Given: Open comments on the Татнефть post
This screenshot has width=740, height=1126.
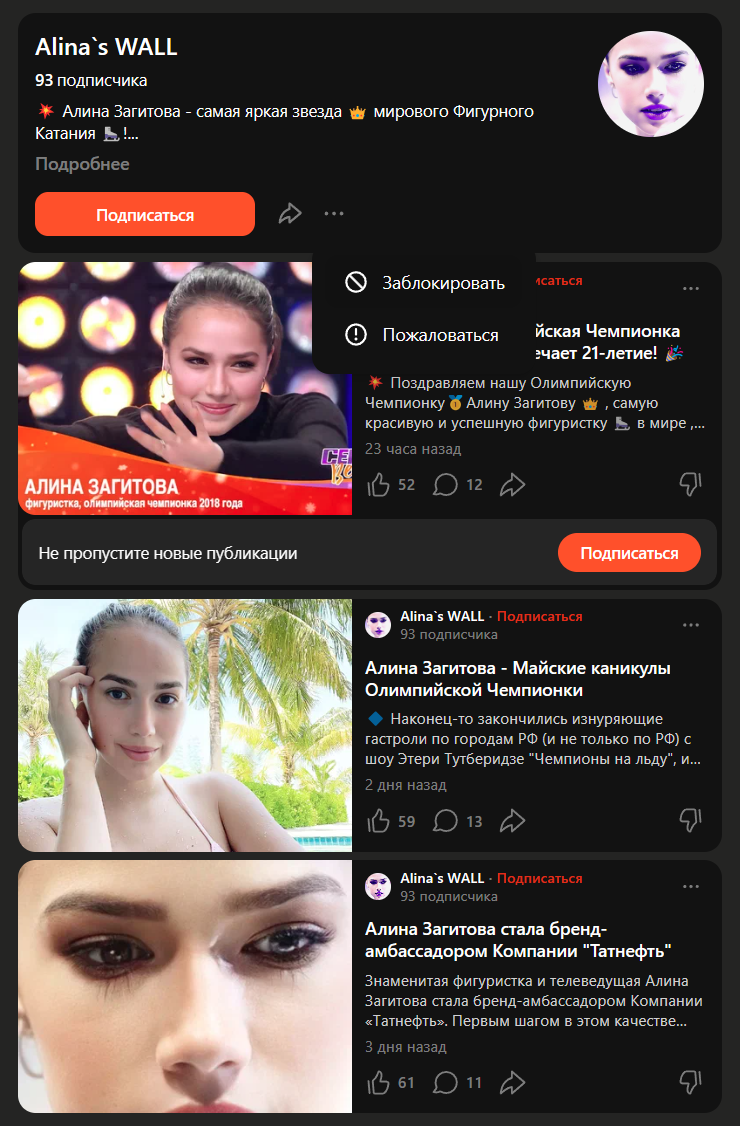Looking at the screenshot, I should coord(446,1082).
